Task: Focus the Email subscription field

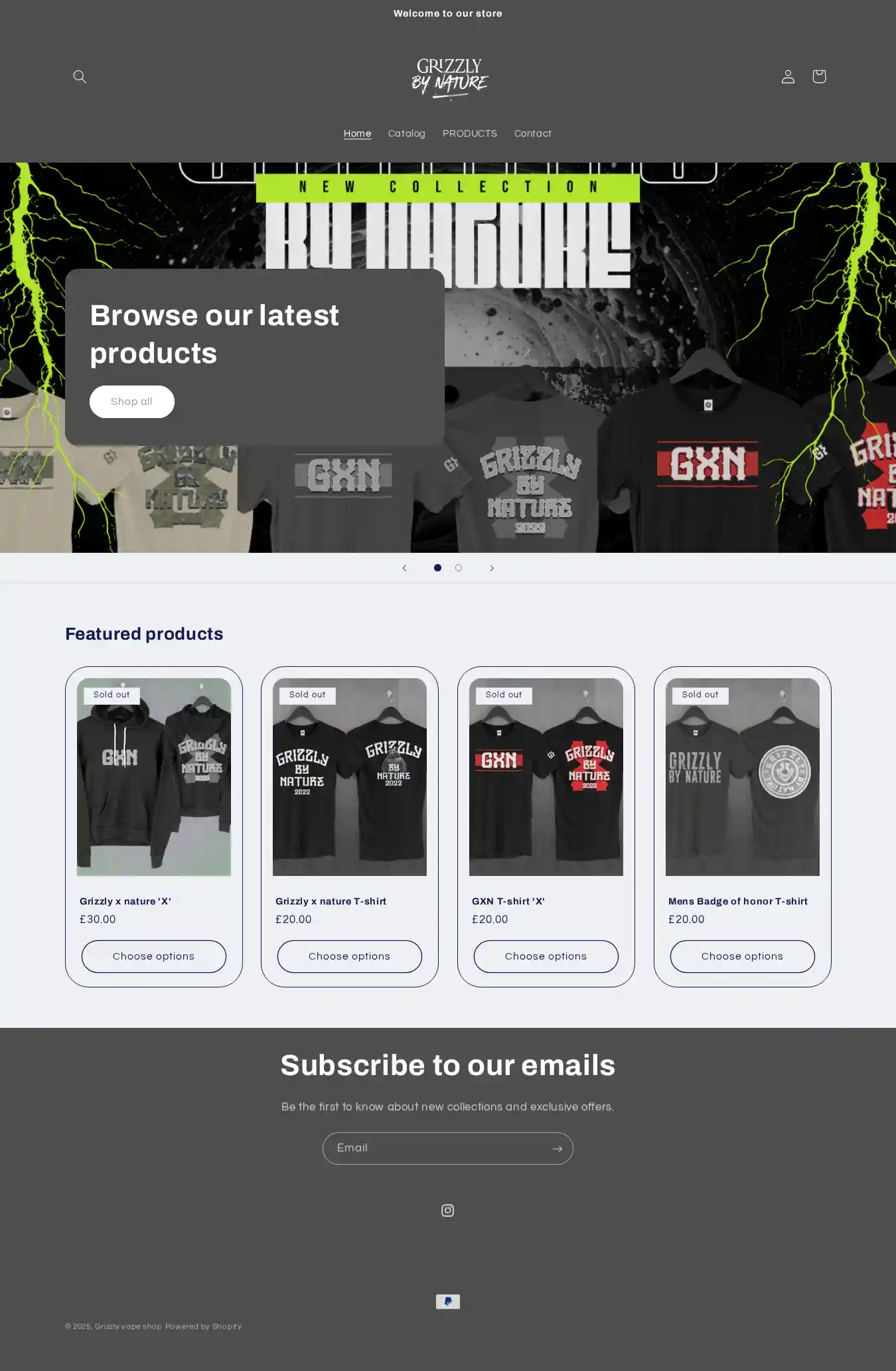Action: click(x=435, y=1148)
